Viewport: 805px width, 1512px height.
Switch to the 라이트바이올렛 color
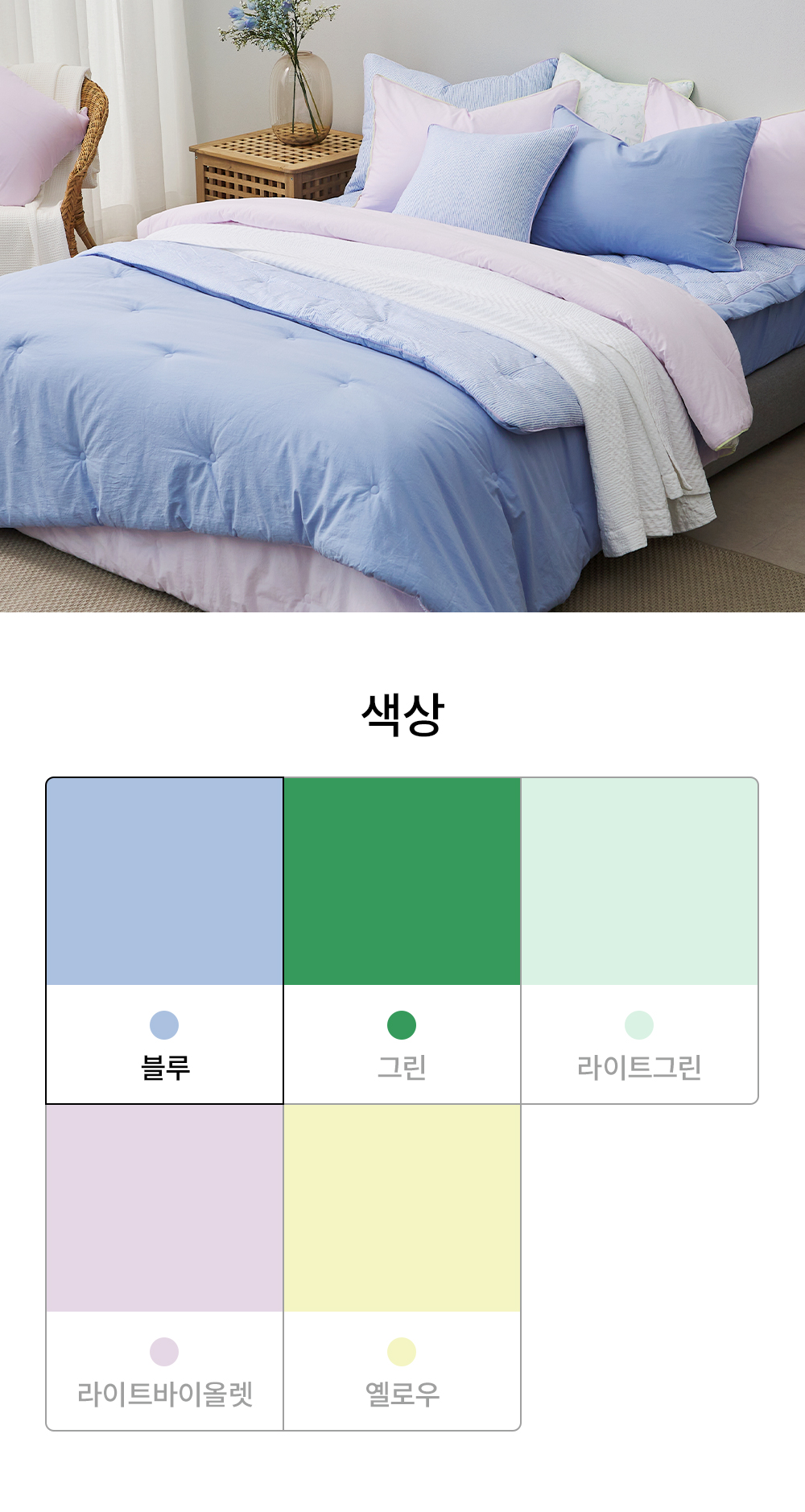[x=164, y=1267]
